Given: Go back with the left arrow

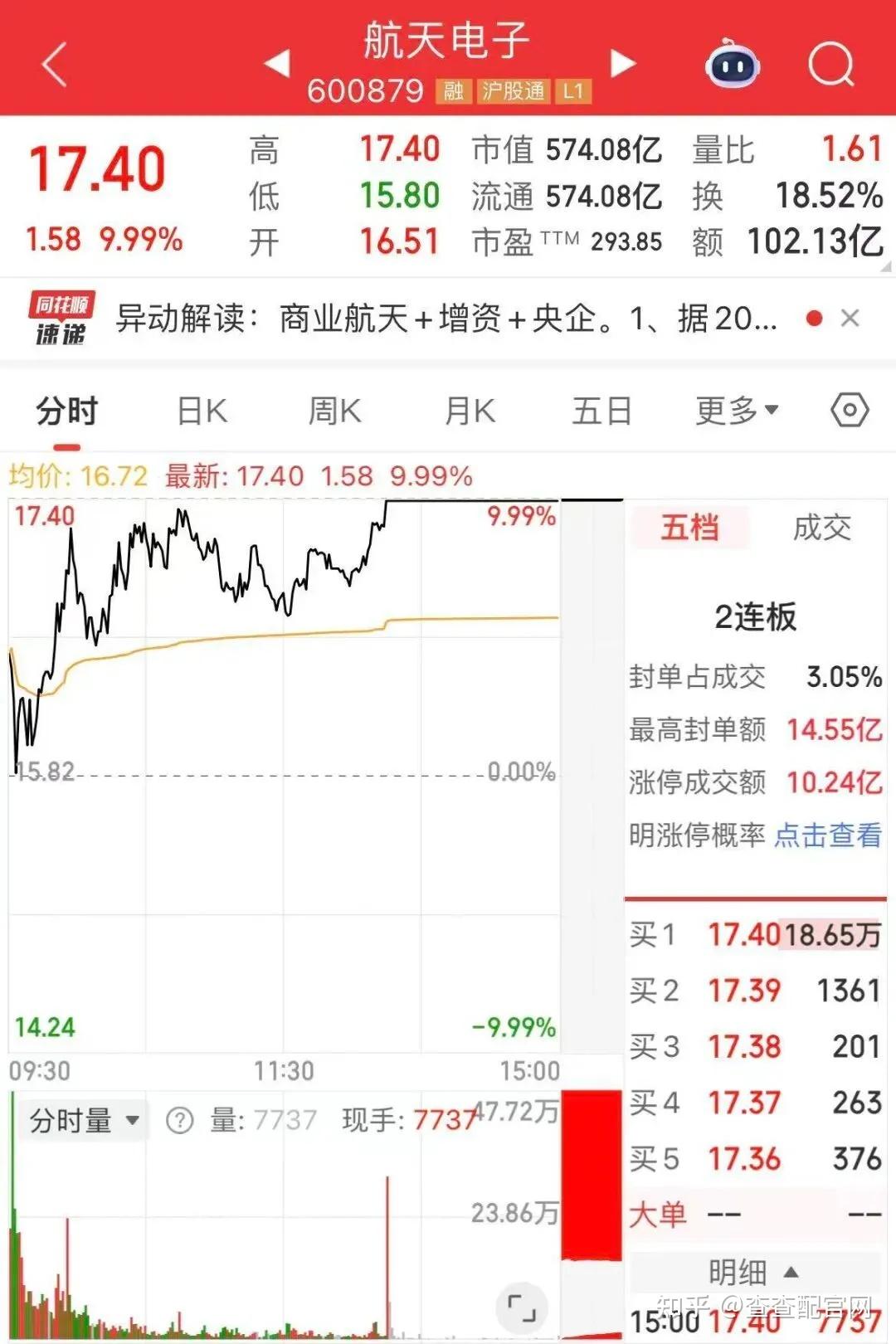Looking at the screenshot, I should [x=53, y=65].
